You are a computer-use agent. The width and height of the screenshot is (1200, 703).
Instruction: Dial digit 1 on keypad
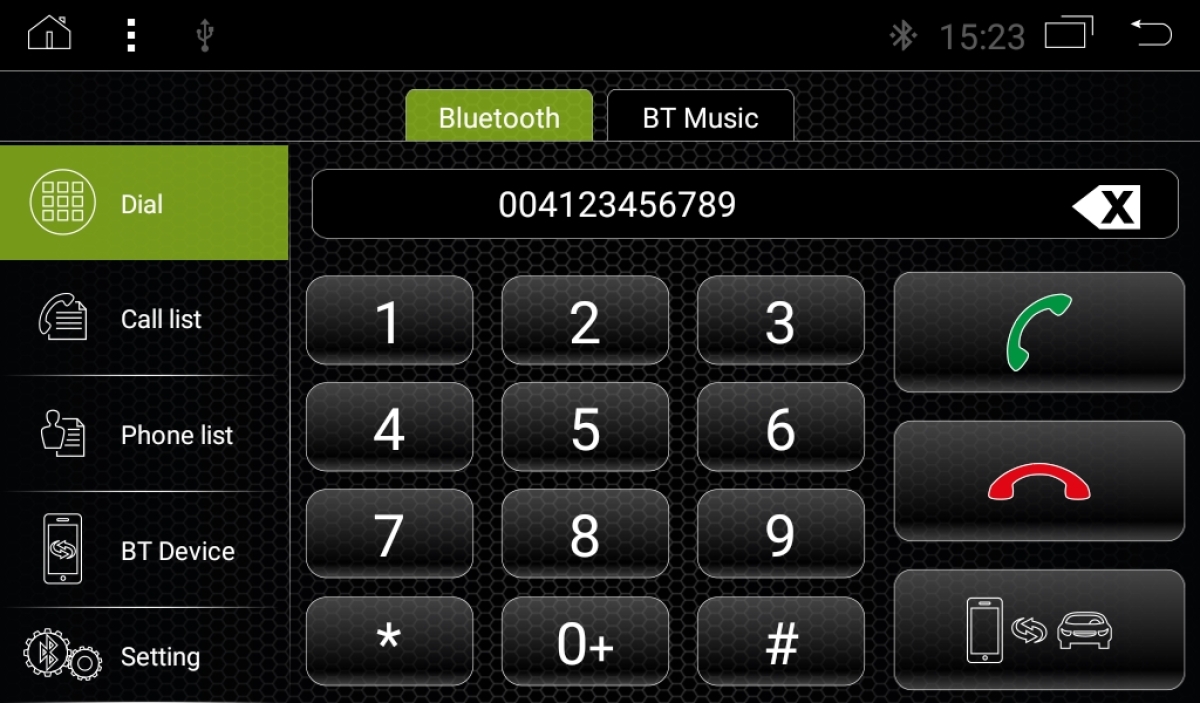click(389, 321)
